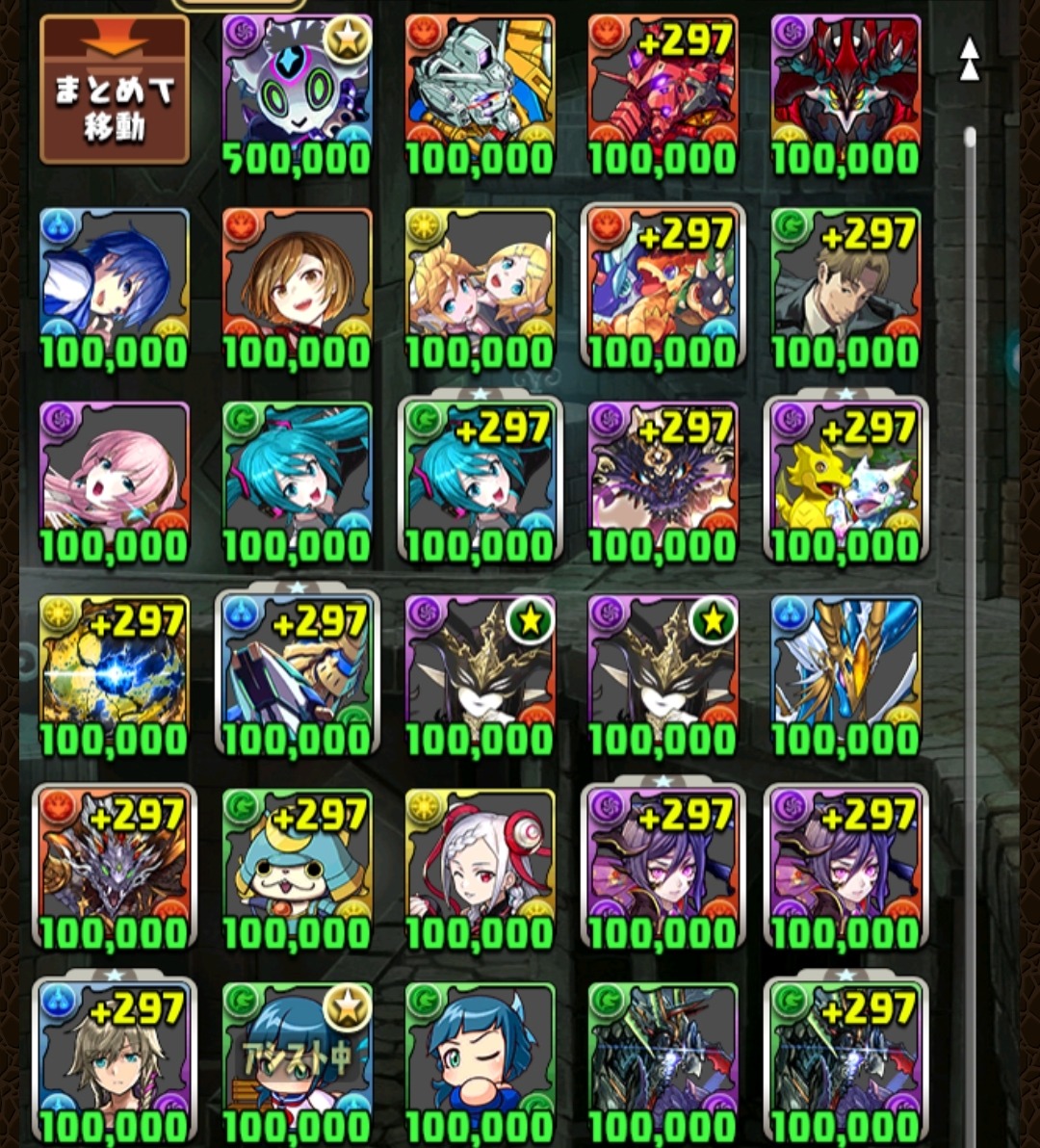Select the pink-haired Luka card

(x=114, y=481)
